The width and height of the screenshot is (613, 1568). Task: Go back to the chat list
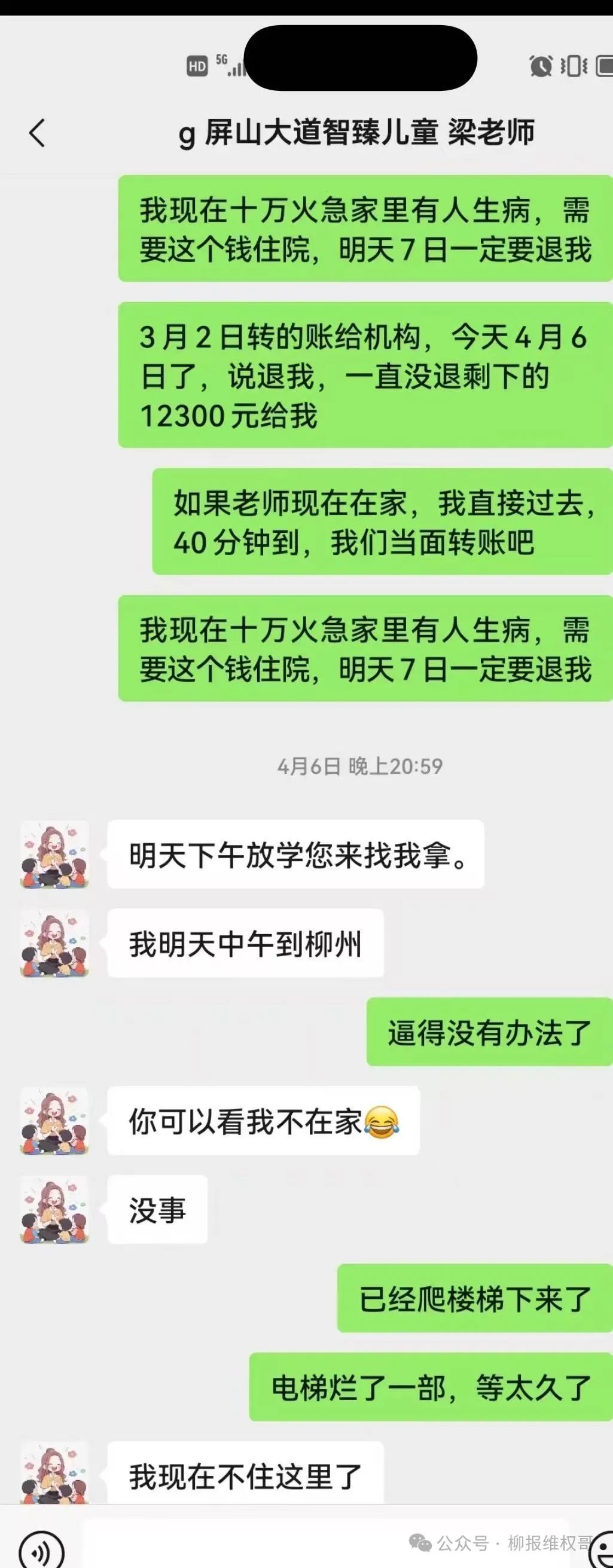tap(37, 133)
